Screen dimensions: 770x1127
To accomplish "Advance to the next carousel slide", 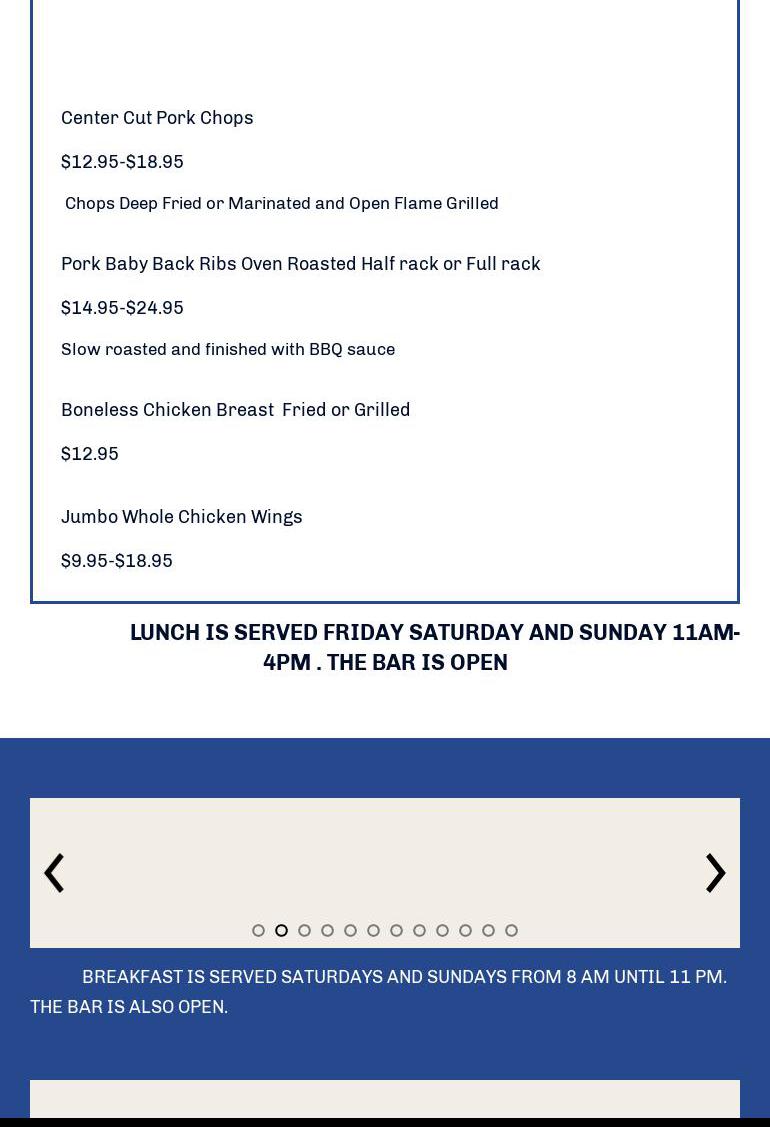I will pos(715,872).
